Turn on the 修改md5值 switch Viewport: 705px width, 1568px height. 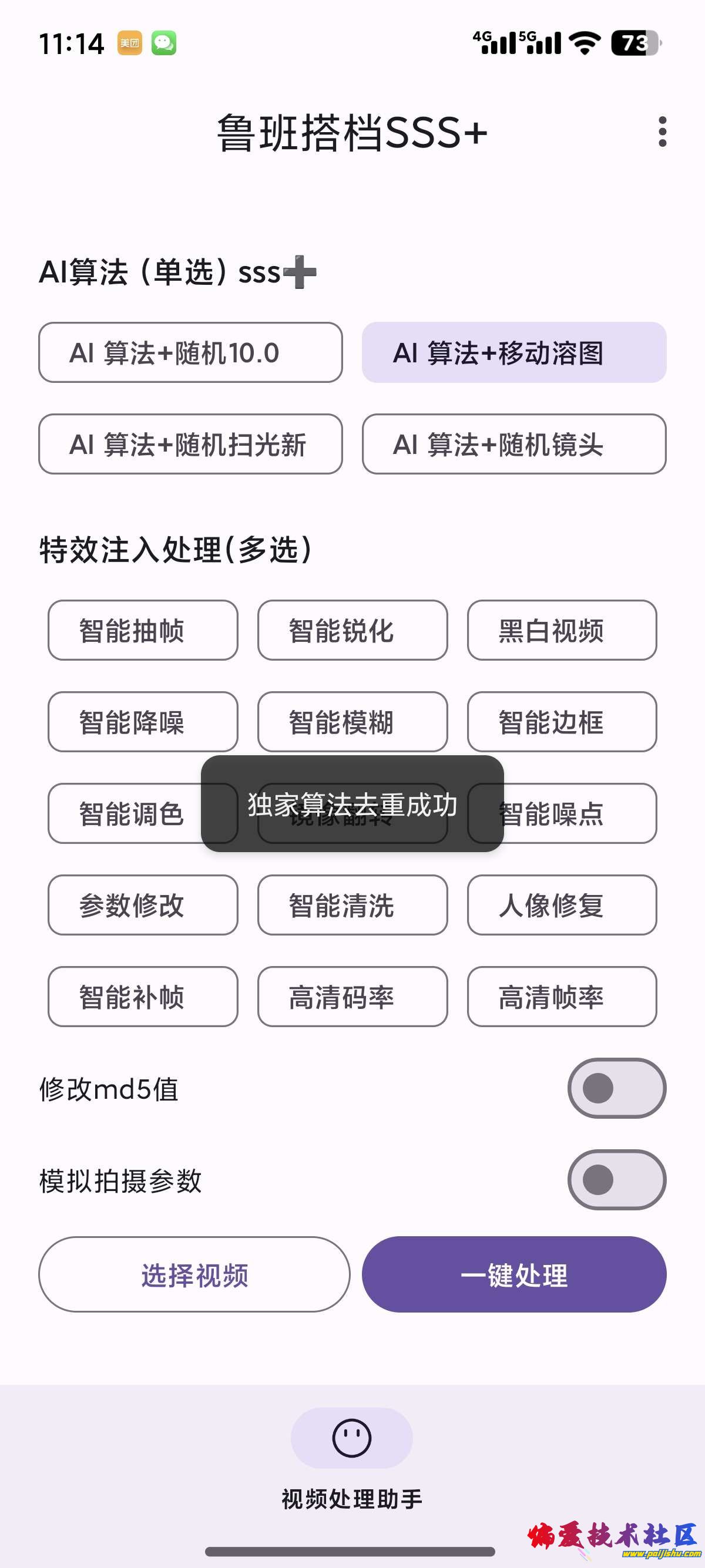click(x=616, y=1088)
